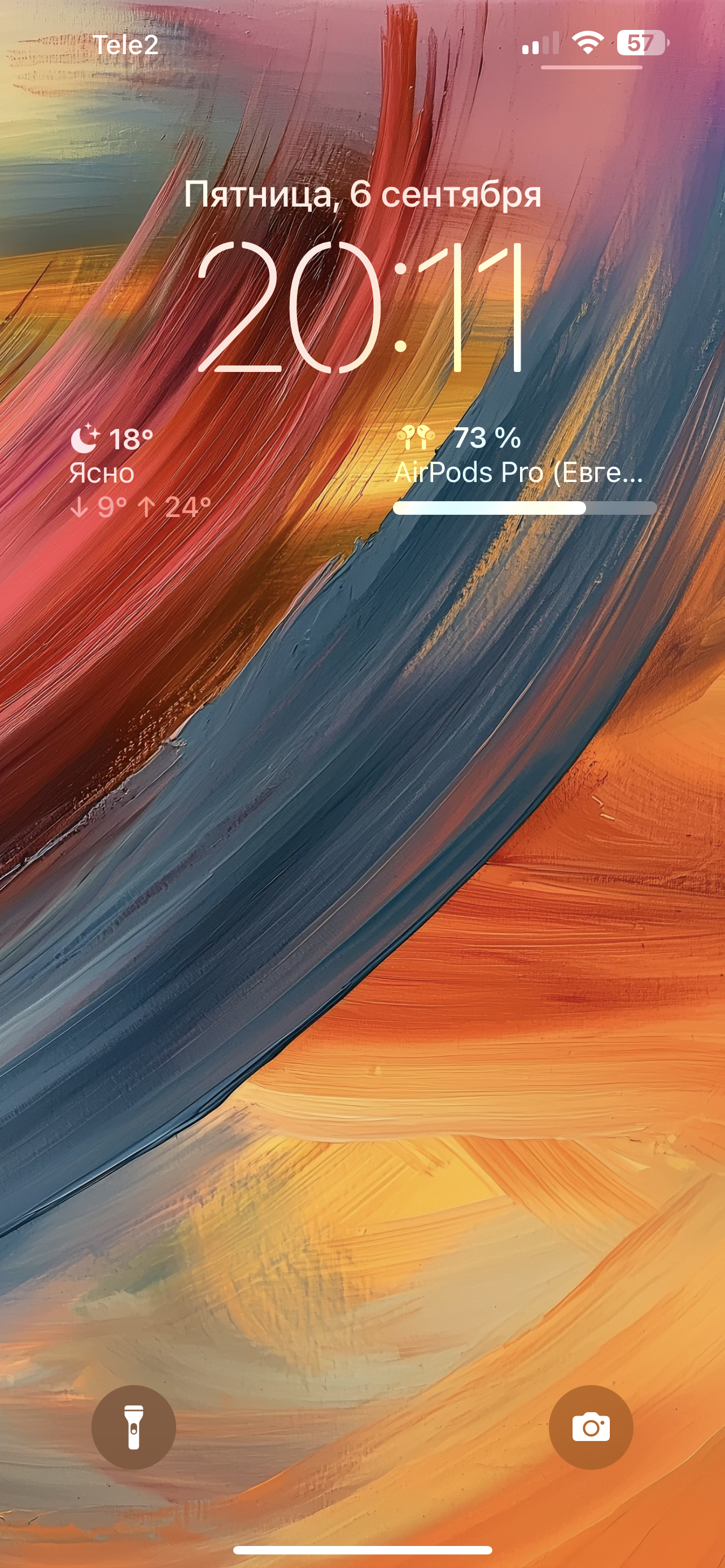Open the weather widget showing Ясно
The width and height of the screenshot is (725, 1568).
141,472
